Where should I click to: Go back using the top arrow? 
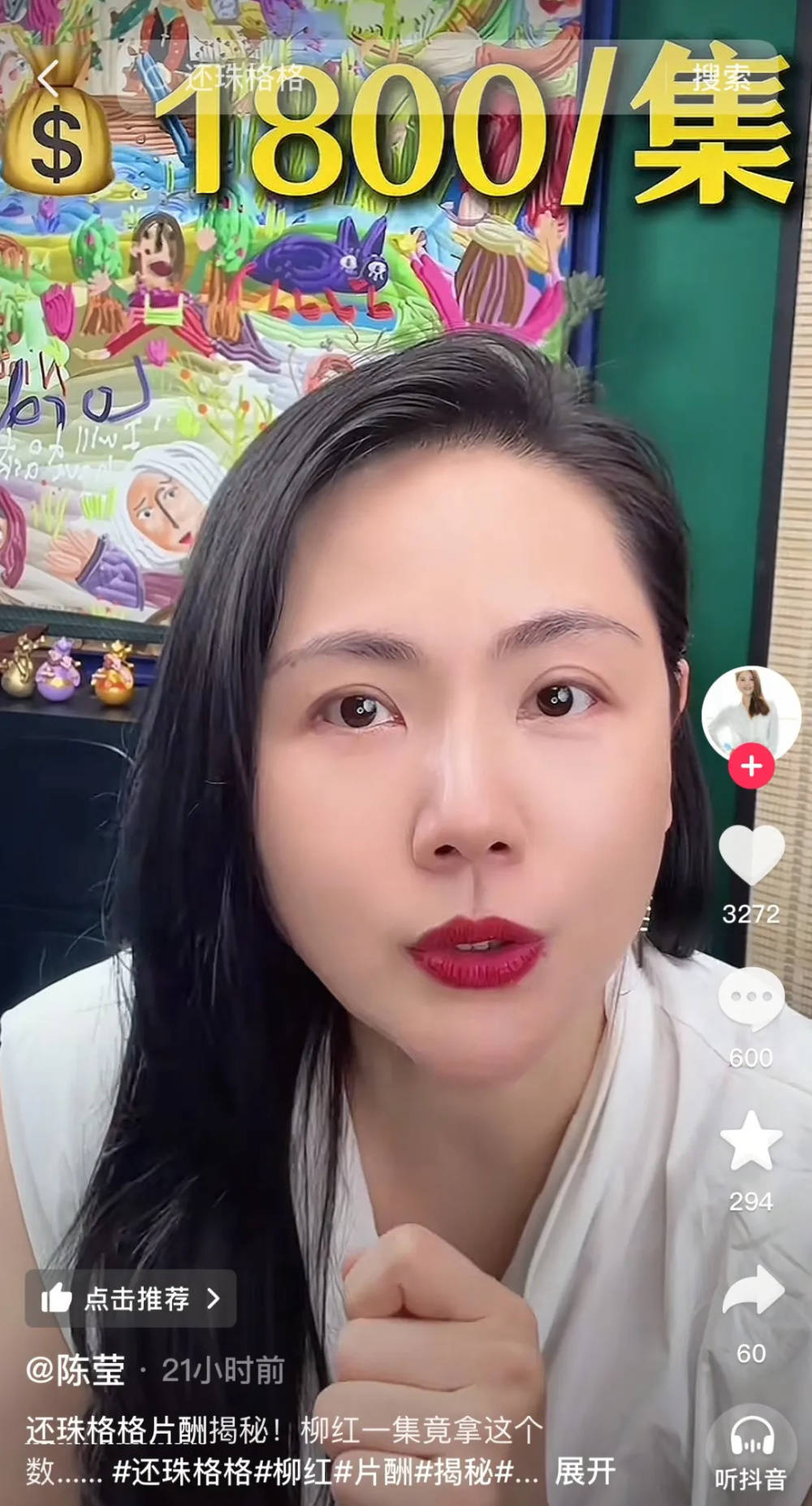coord(49,79)
